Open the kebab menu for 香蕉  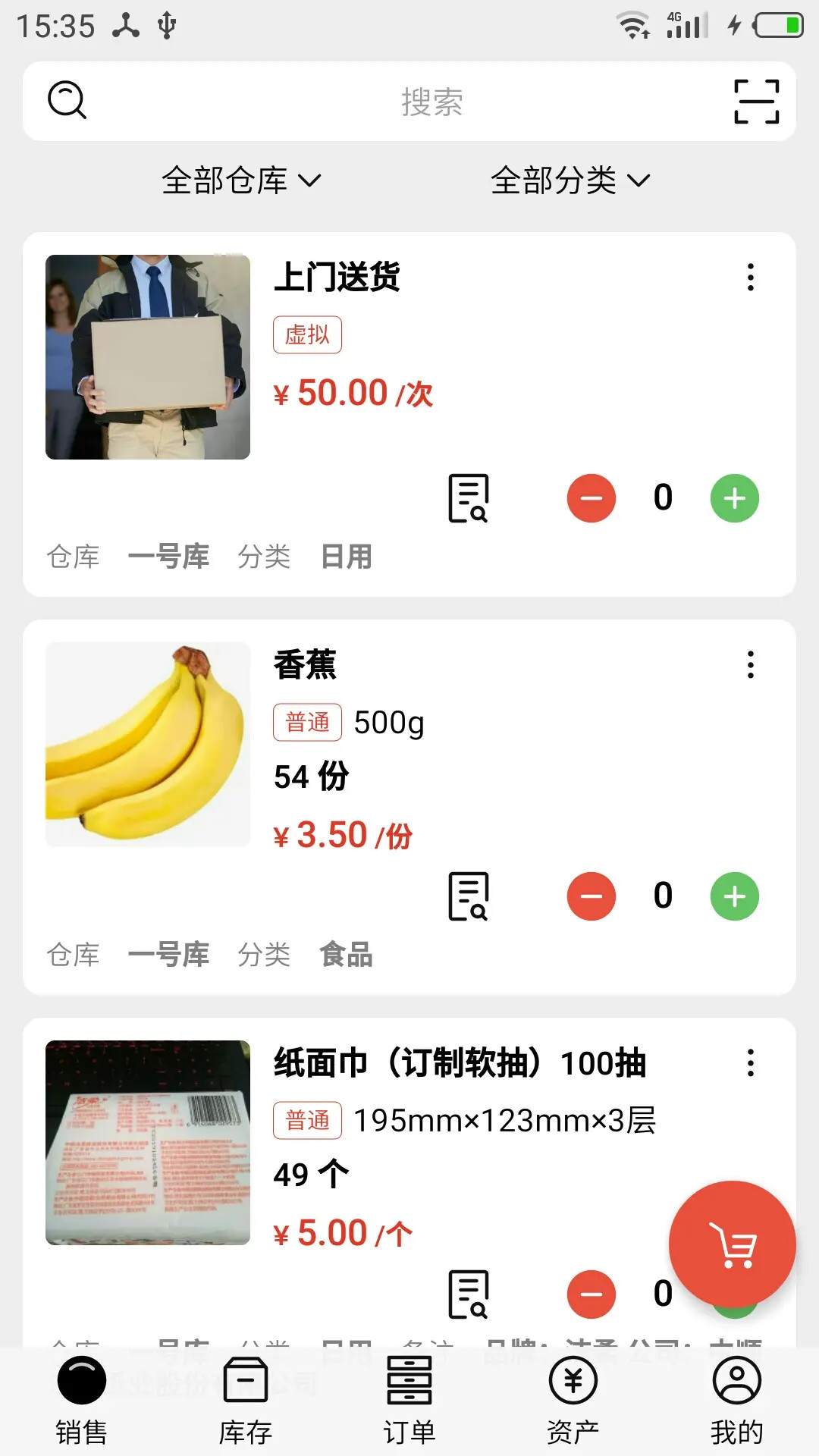[x=750, y=666]
